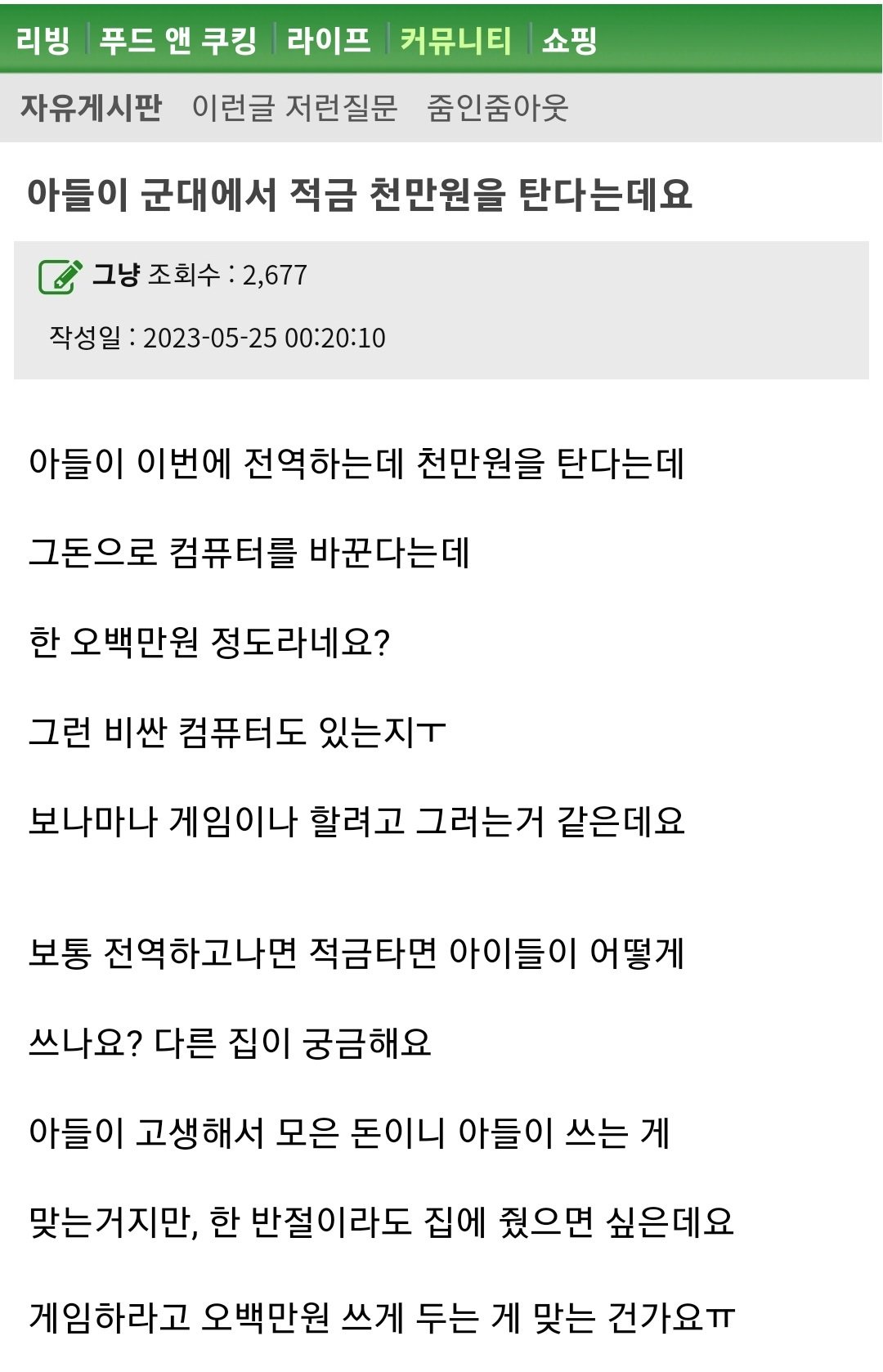The height and width of the screenshot is (1372, 883).
Task: Select the 라이프 tab
Action: (x=329, y=39)
